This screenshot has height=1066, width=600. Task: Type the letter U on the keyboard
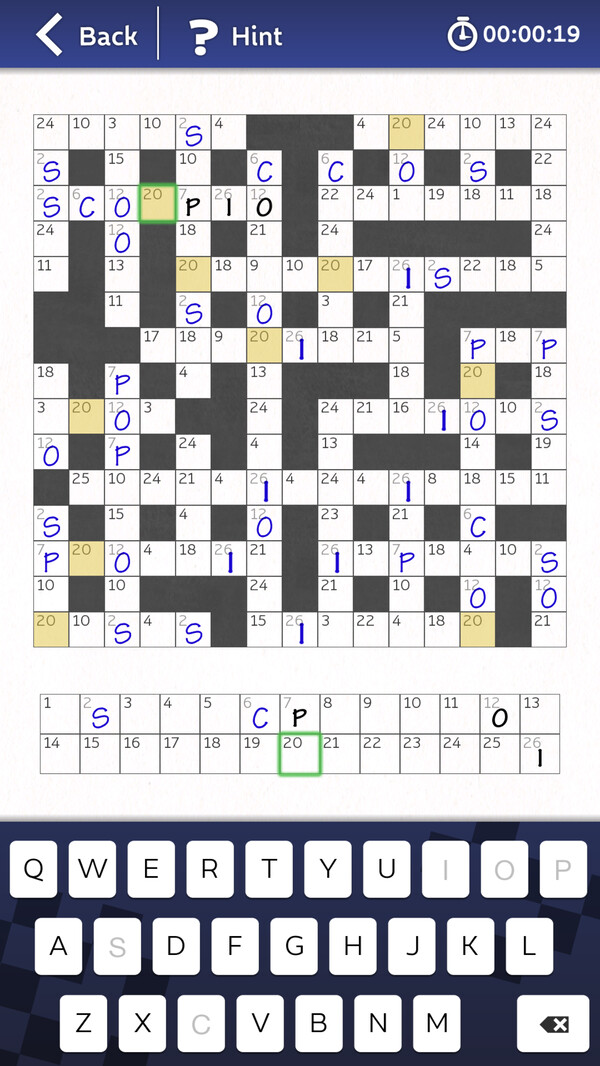387,869
